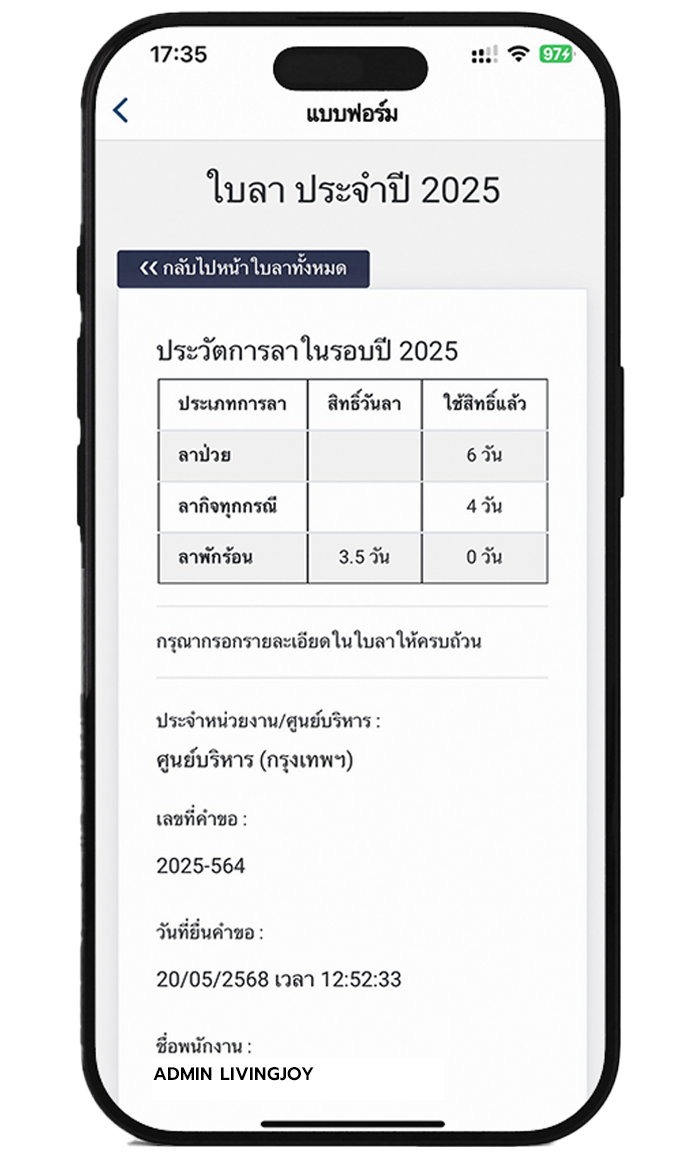Return to all leave forms page
The height and width of the screenshot is (1157, 700).
pos(243,268)
